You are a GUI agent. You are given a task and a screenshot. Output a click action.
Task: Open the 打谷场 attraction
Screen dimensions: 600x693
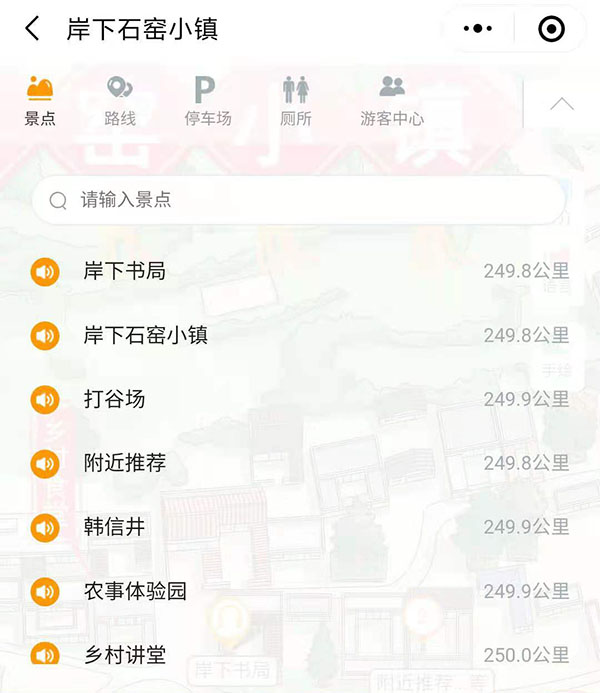[x=115, y=399]
